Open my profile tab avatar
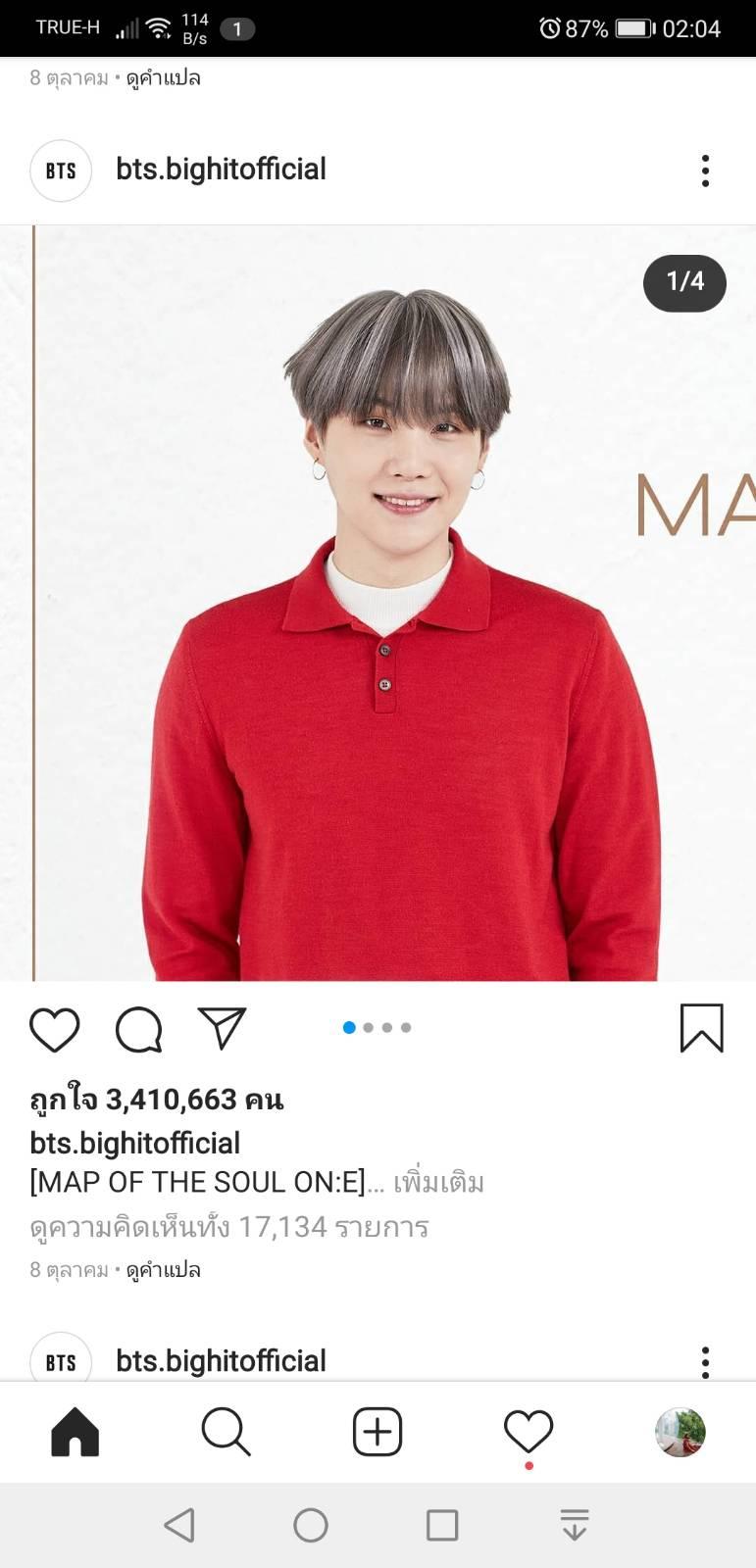The width and height of the screenshot is (756, 1568). tap(680, 1432)
